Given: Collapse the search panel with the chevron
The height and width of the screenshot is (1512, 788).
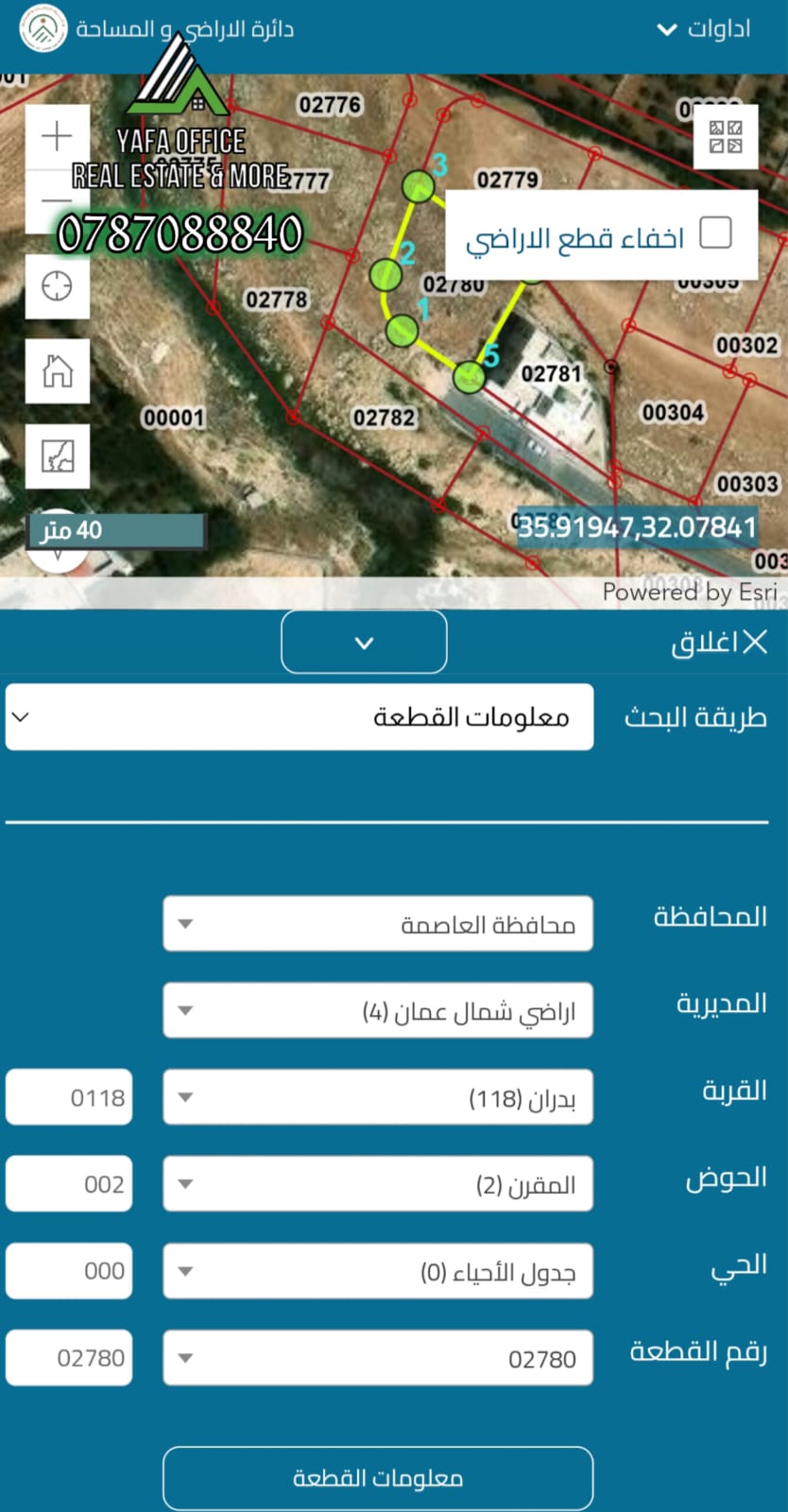Looking at the screenshot, I should click(364, 643).
